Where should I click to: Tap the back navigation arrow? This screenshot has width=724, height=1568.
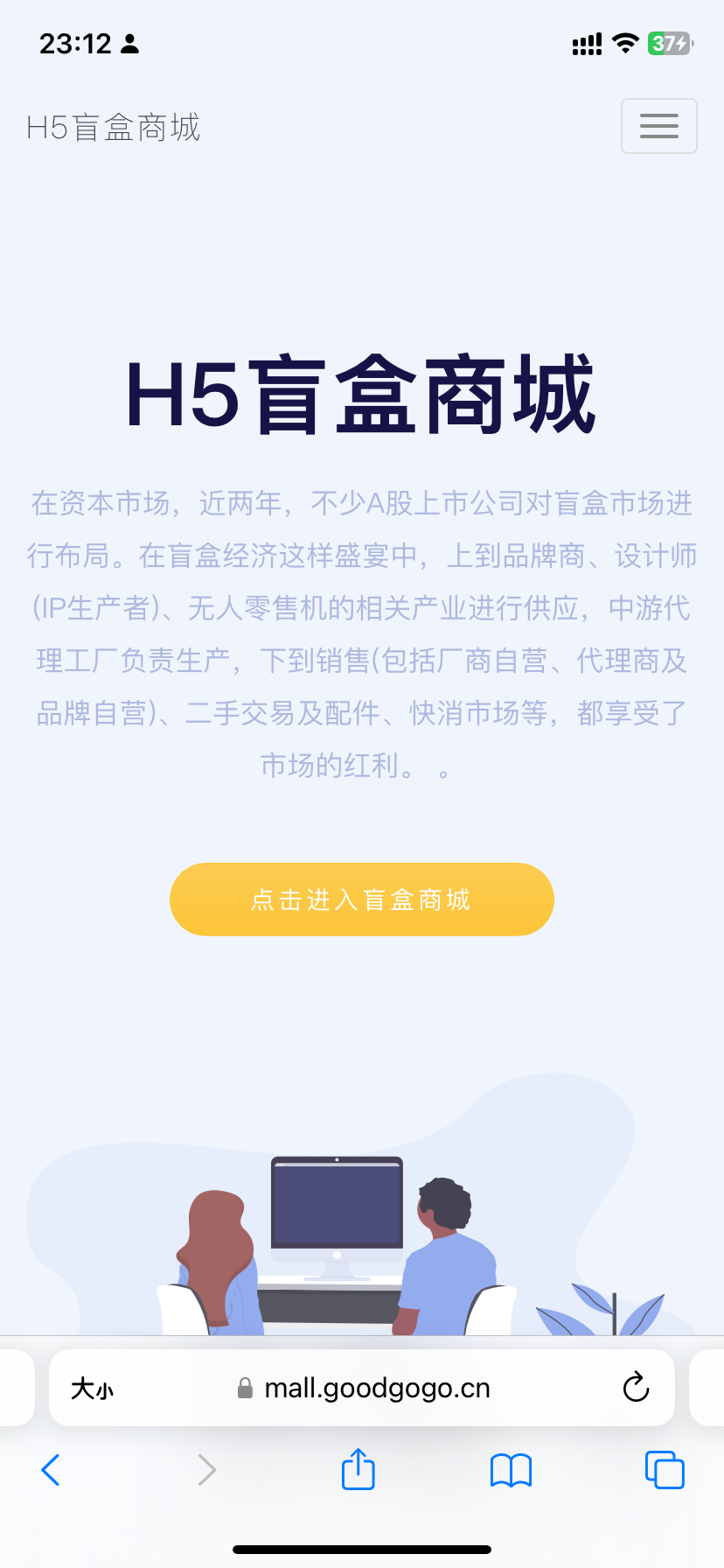[x=50, y=1470]
